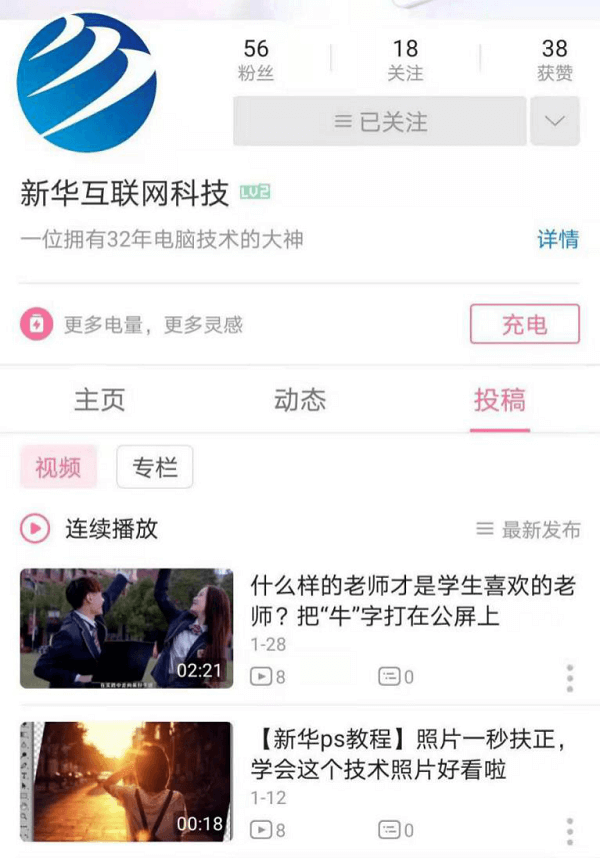This screenshot has width=600, height=858.
Task: Open 详情 profile details
Action: point(557,240)
